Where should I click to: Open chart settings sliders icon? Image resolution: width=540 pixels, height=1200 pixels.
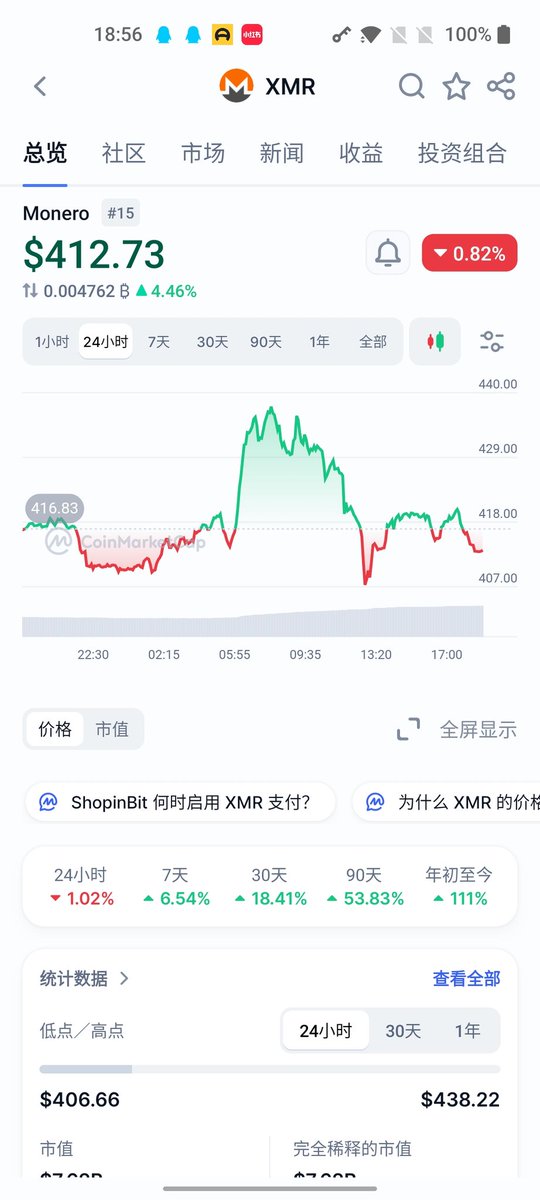(492, 342)
